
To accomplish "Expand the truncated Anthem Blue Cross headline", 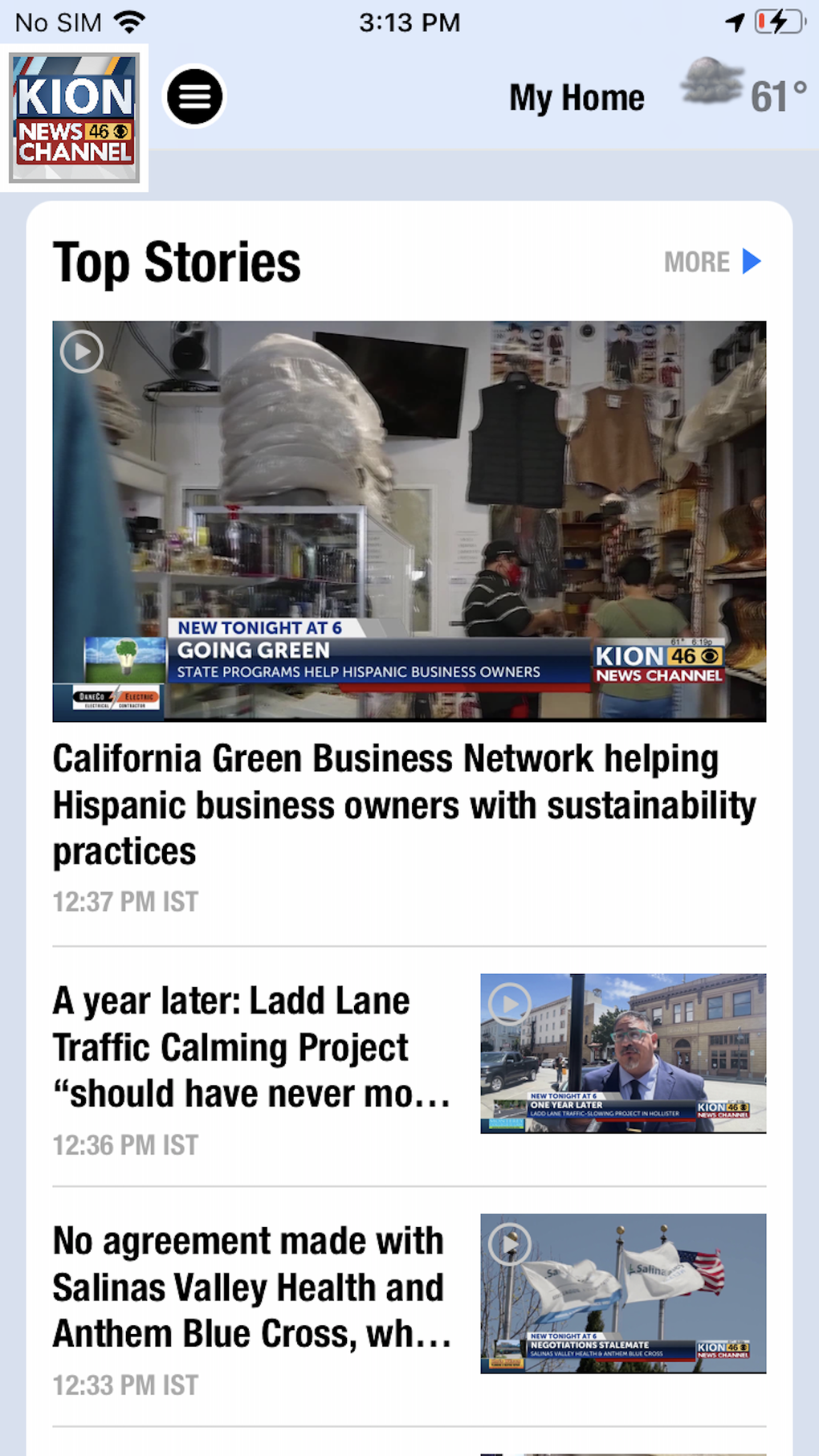I will 247,1287.
